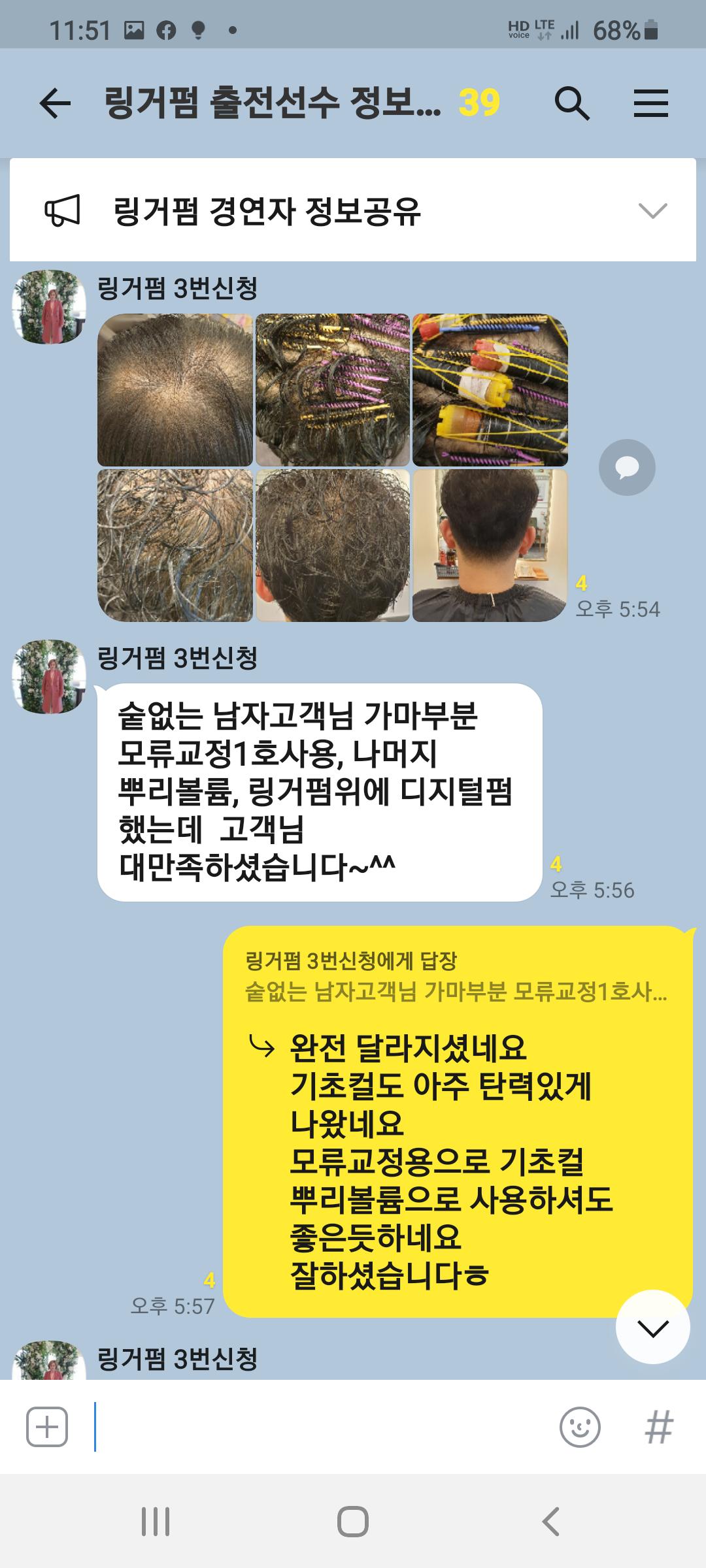The image size is (706, 1568).
Task: Open the scalp top-view photo thumbnail
Action: click(x=175, y=390)
